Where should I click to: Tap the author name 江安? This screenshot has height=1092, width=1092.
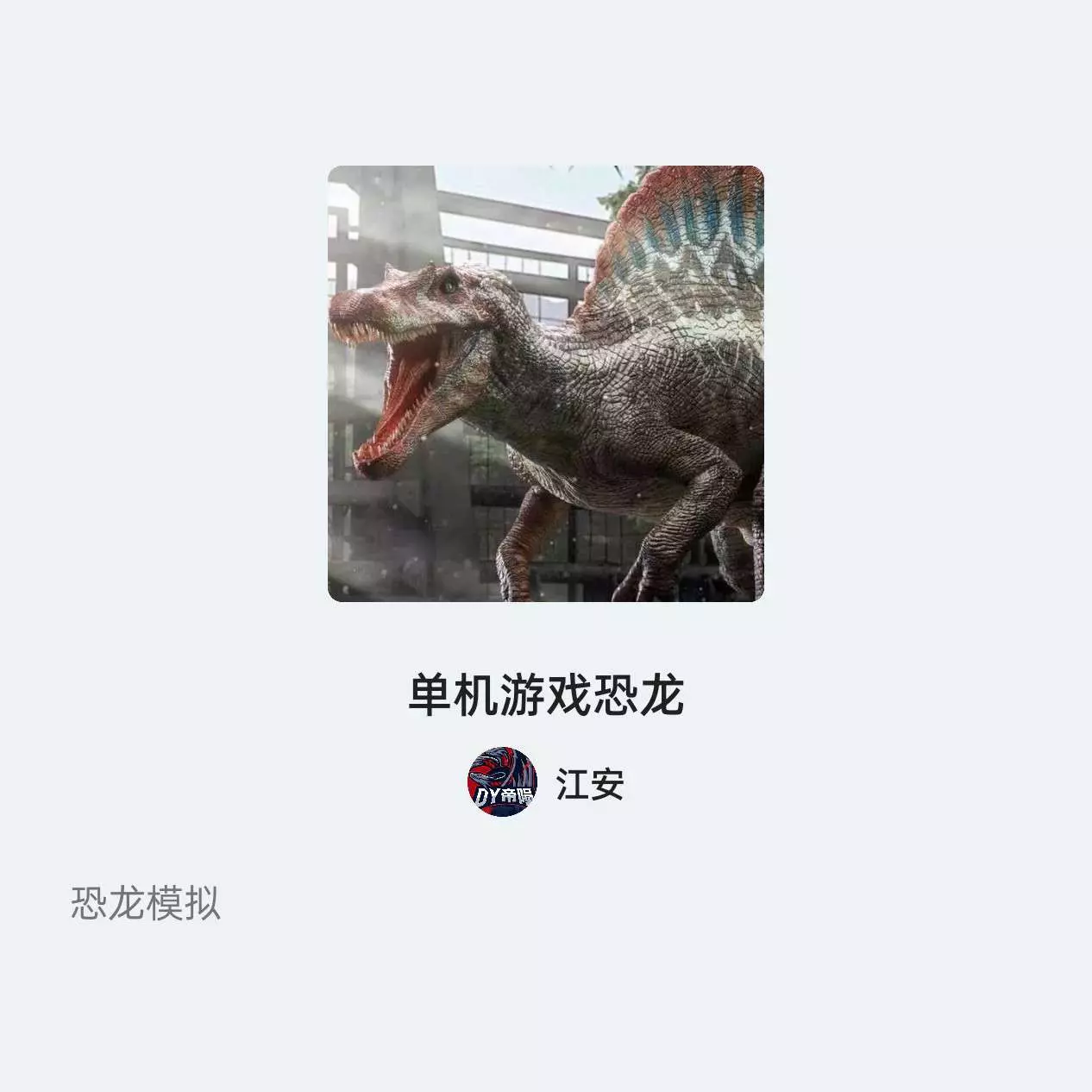coord(590,784)
